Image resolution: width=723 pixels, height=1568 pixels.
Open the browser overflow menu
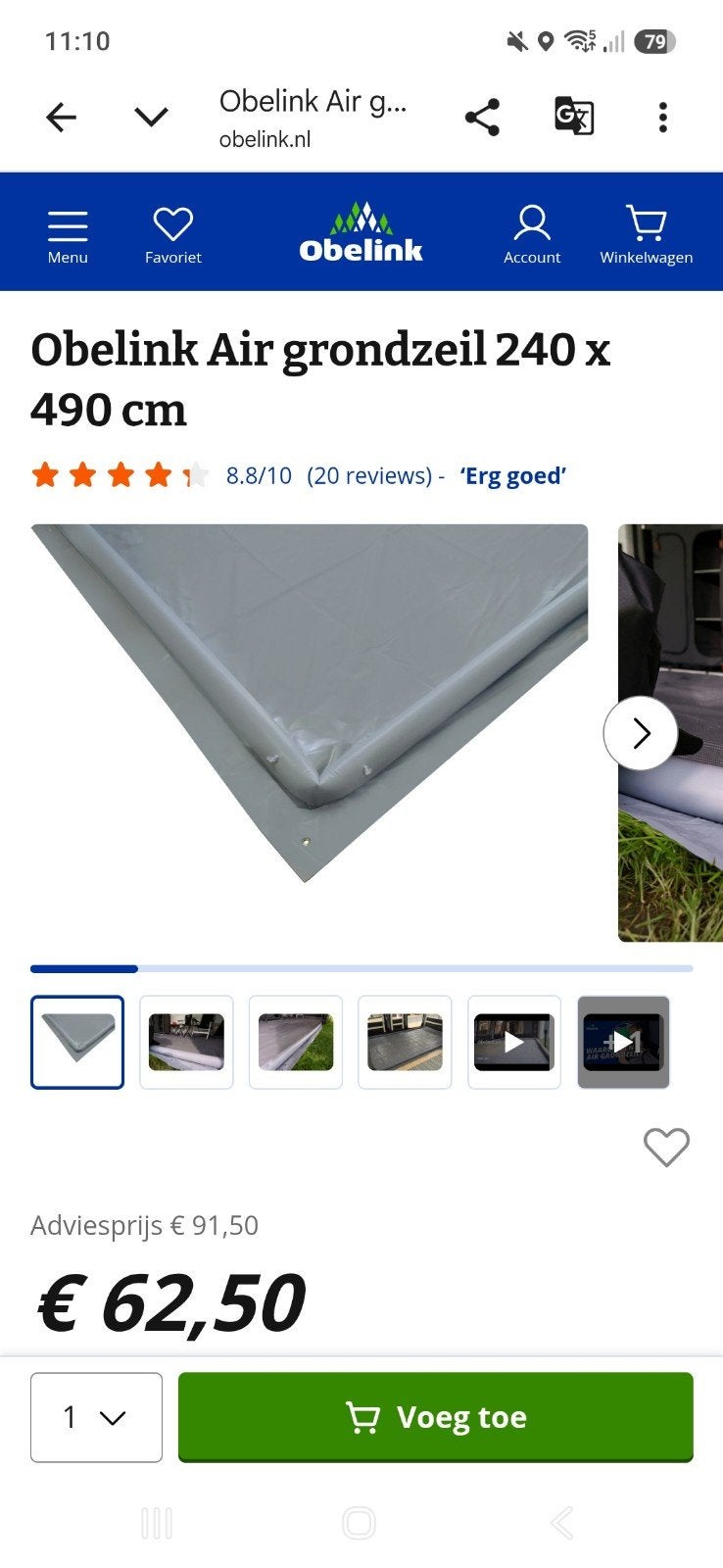coord(663,118)
